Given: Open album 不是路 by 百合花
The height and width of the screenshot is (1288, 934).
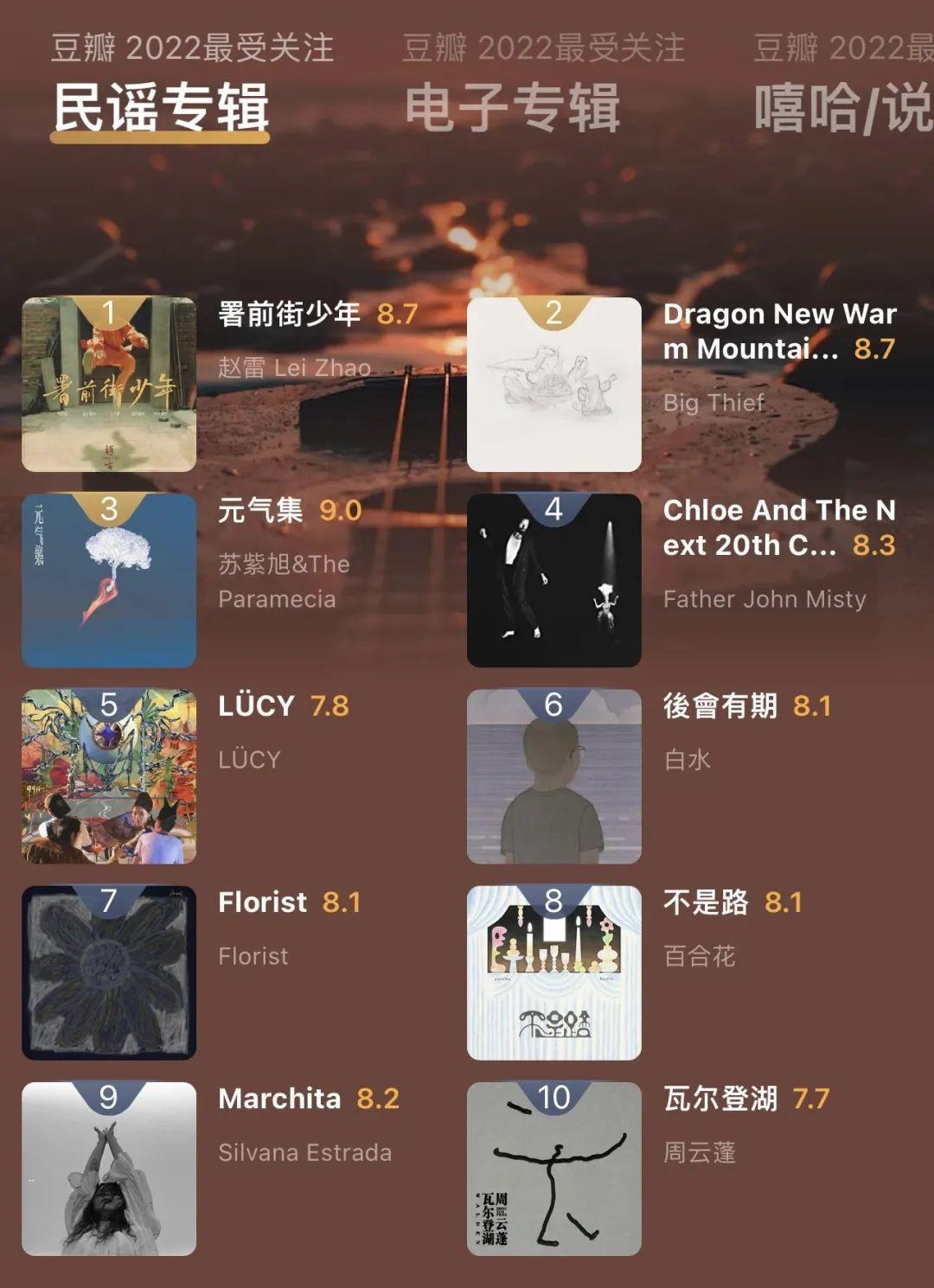Looking at the screenshot, I should pyautogui.click(x=554, y=972).
